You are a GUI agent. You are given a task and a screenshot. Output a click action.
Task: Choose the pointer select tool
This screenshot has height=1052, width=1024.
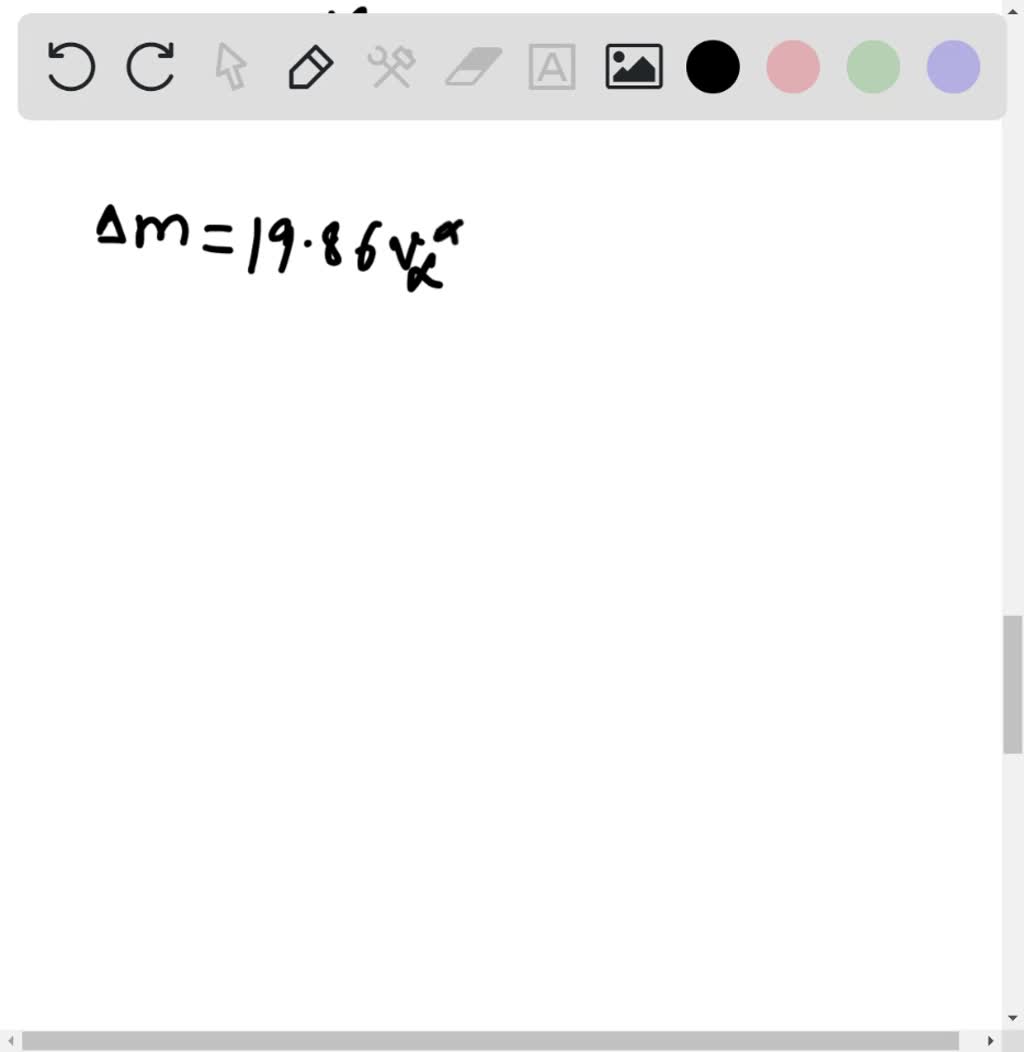point(231,68)
